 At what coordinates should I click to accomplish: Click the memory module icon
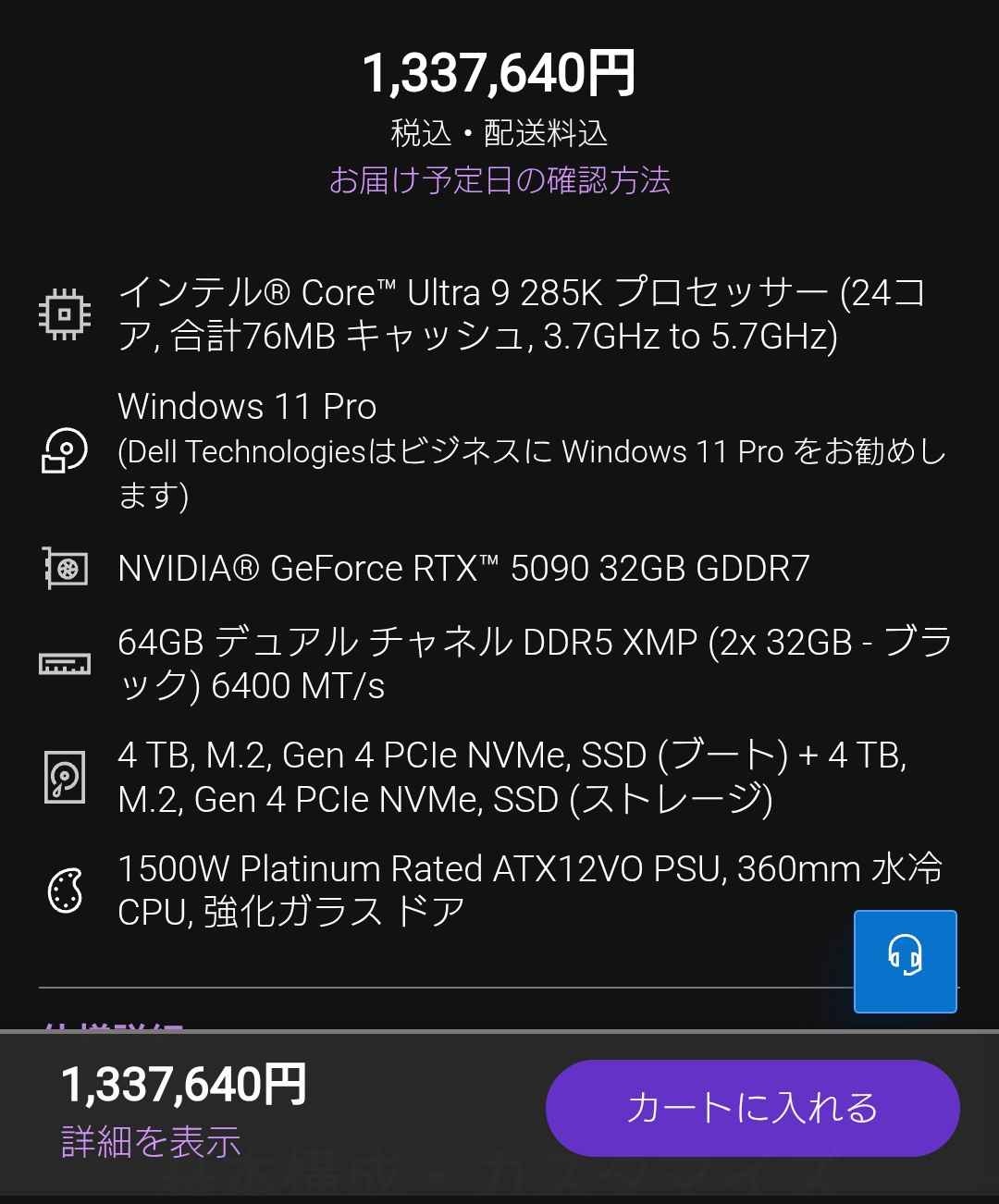[x=63, y=662]
